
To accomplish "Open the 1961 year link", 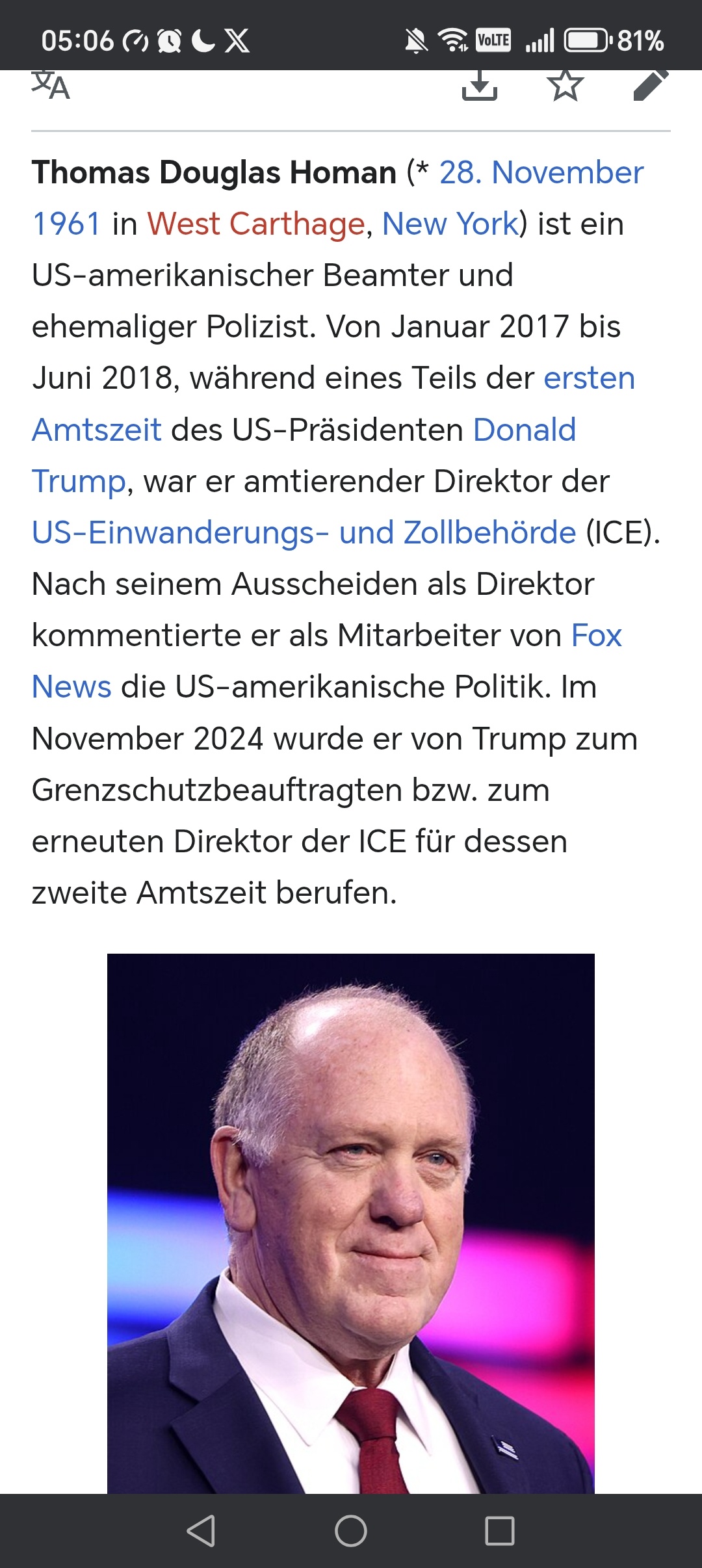I will click(66, 224).
